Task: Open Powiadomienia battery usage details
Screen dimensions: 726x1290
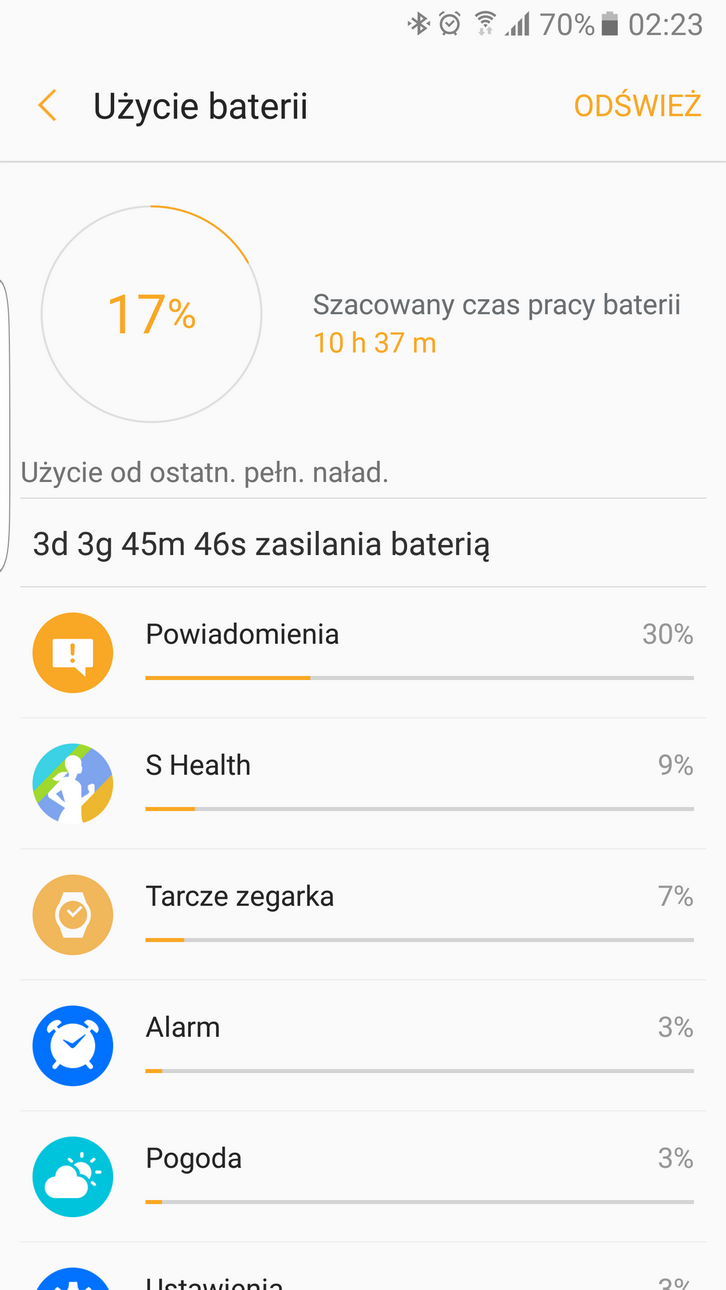Action: pyautogui.click(x=363, y=652)
